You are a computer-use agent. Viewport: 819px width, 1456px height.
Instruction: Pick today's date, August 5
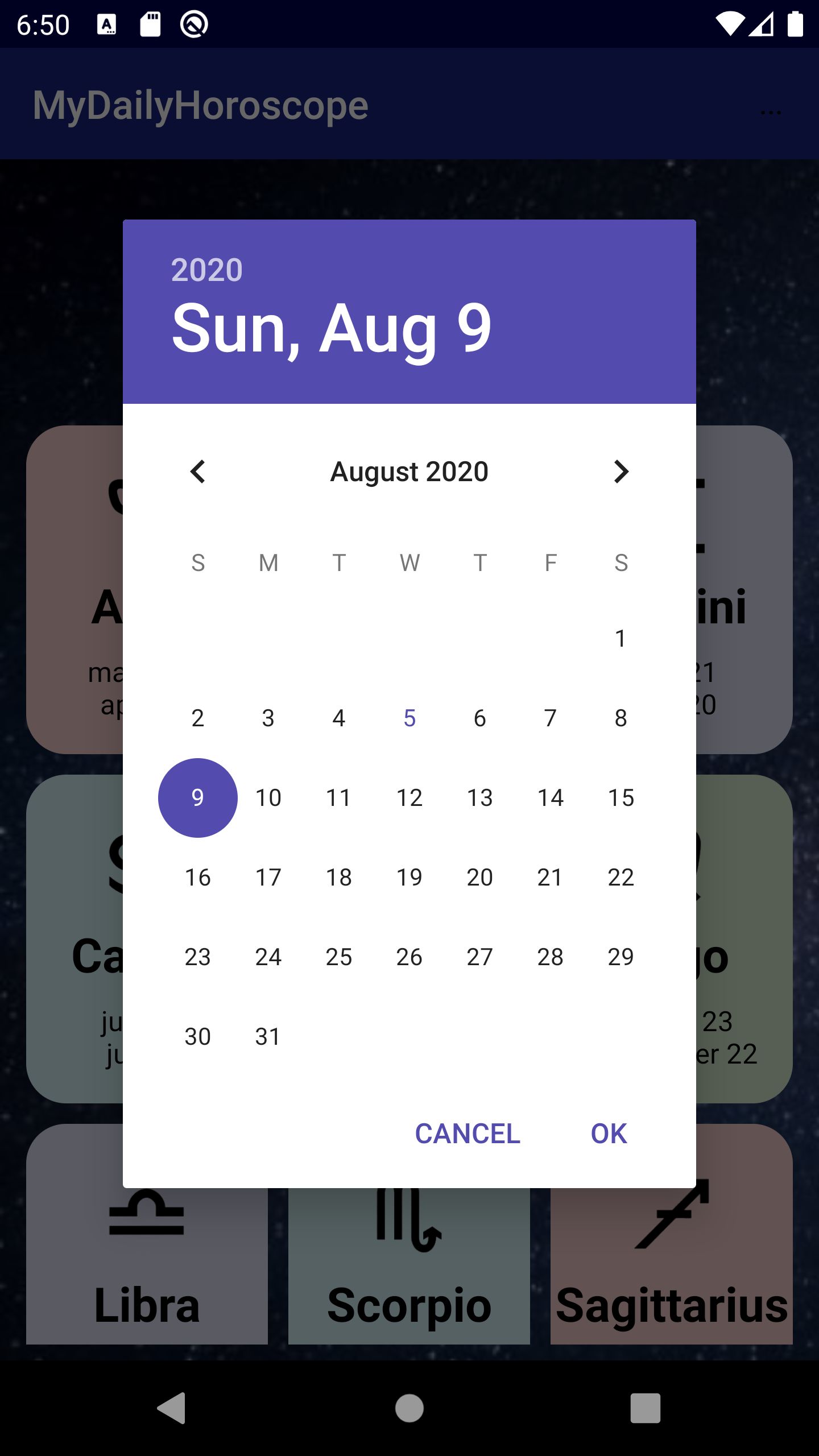point(409,718)
